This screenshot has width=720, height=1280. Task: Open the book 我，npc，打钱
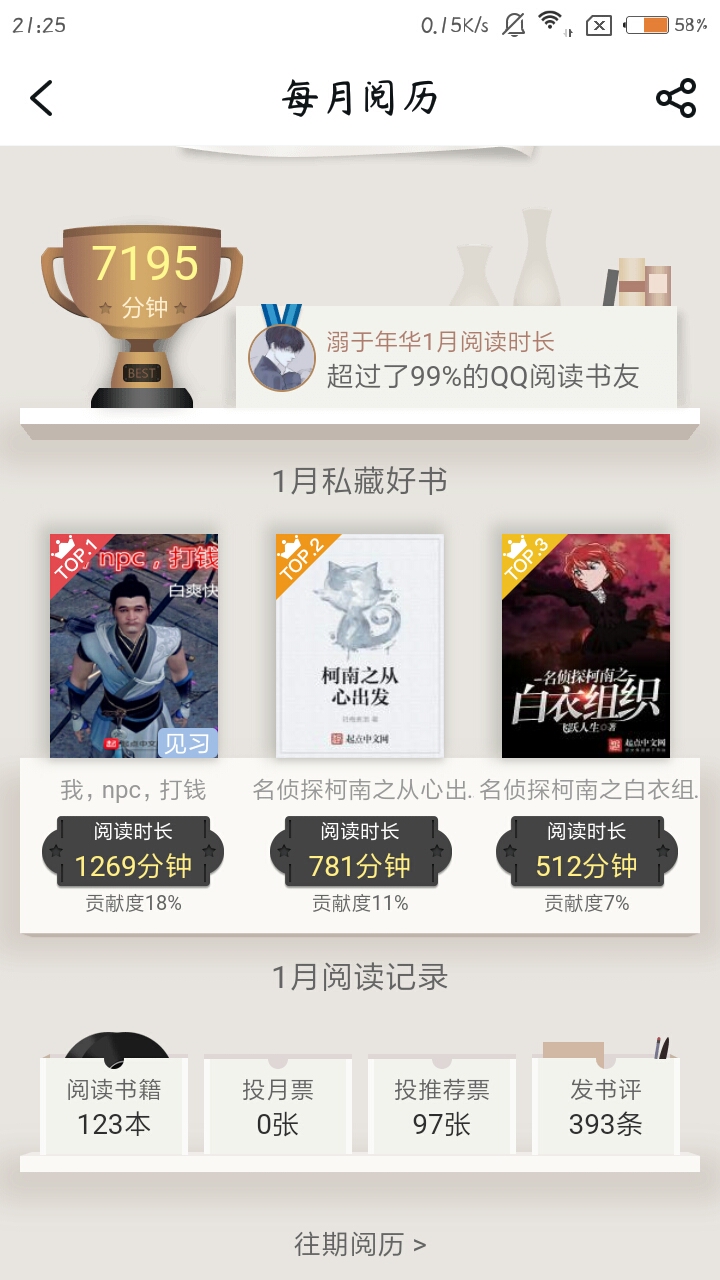[x=134, y=646]
